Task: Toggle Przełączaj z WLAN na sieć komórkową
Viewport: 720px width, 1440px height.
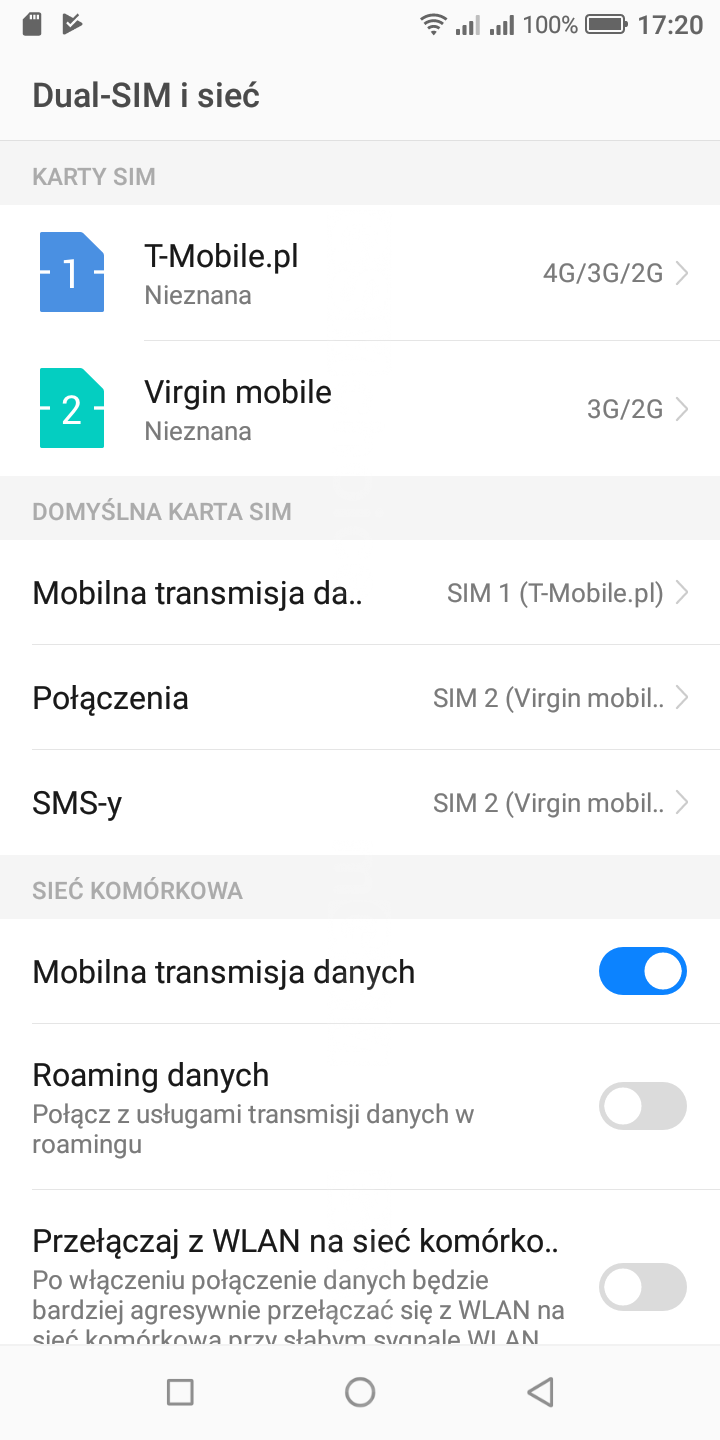Action: coord(642,1287)
